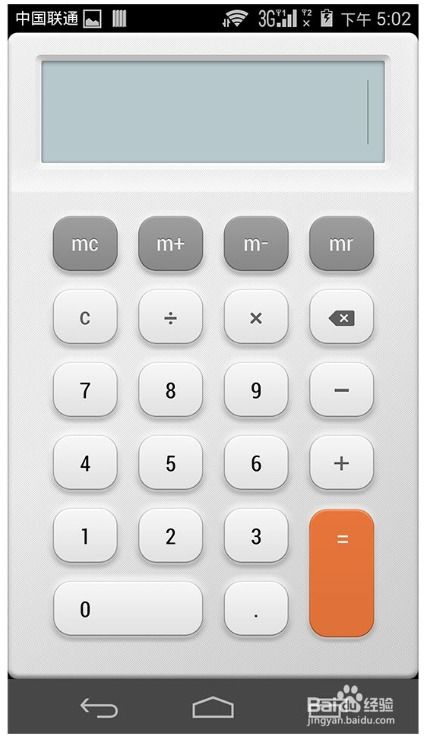Tap the divide key
Image resolution: width=424 pixels, height=738 pixels.
point(170,317)
